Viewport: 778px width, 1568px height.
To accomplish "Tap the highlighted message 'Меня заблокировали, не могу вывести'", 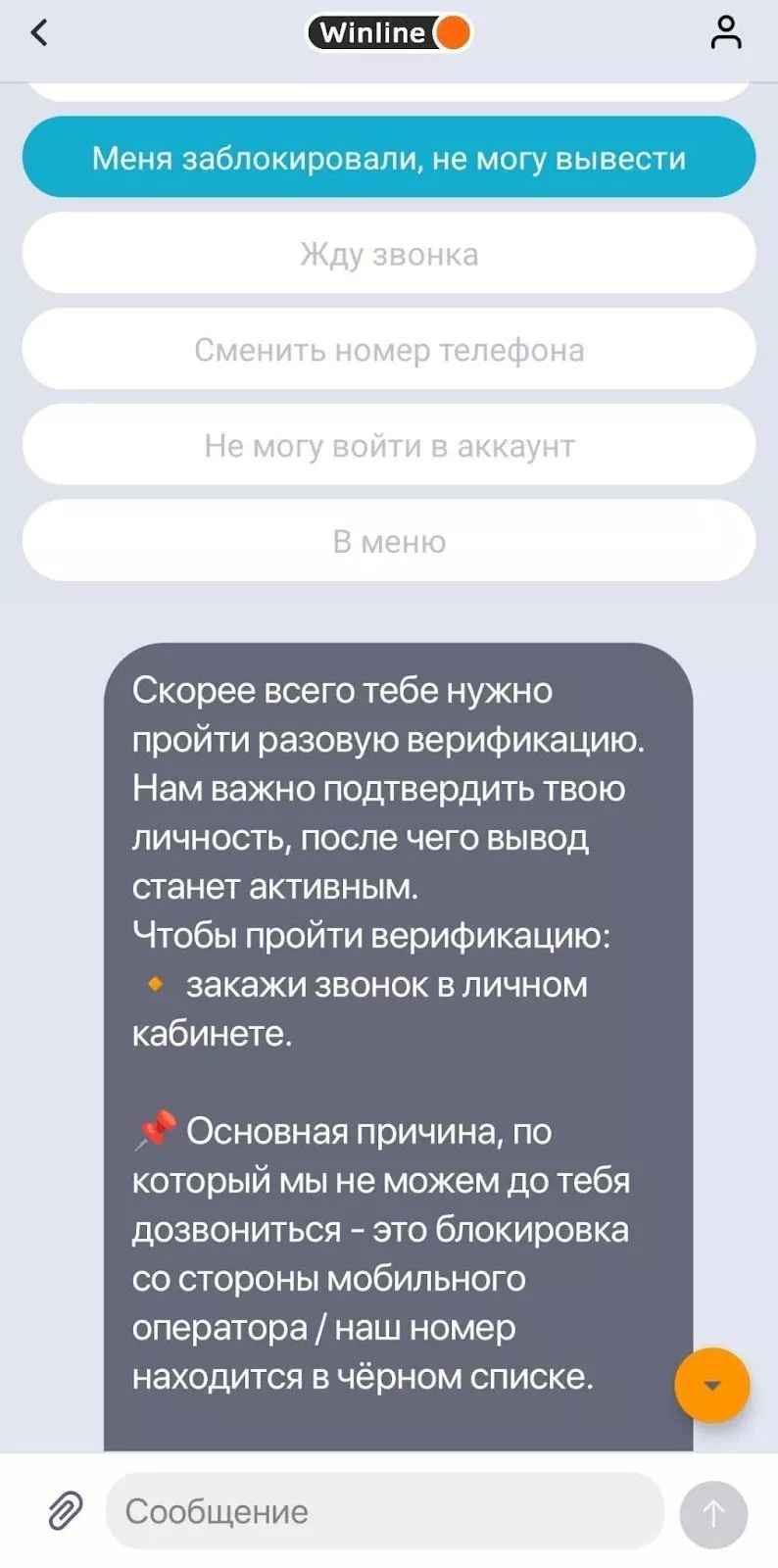I will (x=388, y=157).
